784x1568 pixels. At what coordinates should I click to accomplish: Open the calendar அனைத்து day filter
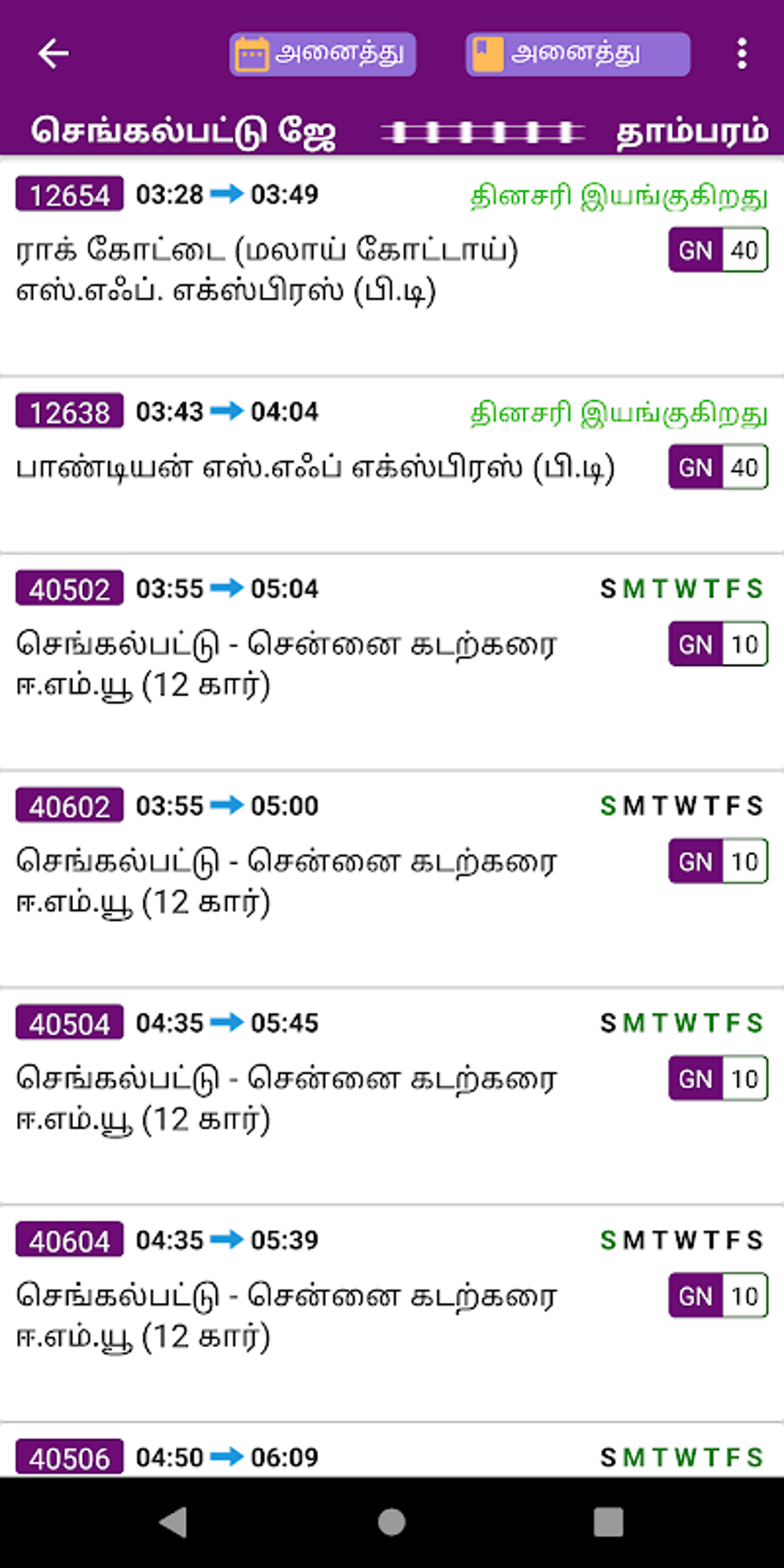pyautogui.click(x=322, y=54)
